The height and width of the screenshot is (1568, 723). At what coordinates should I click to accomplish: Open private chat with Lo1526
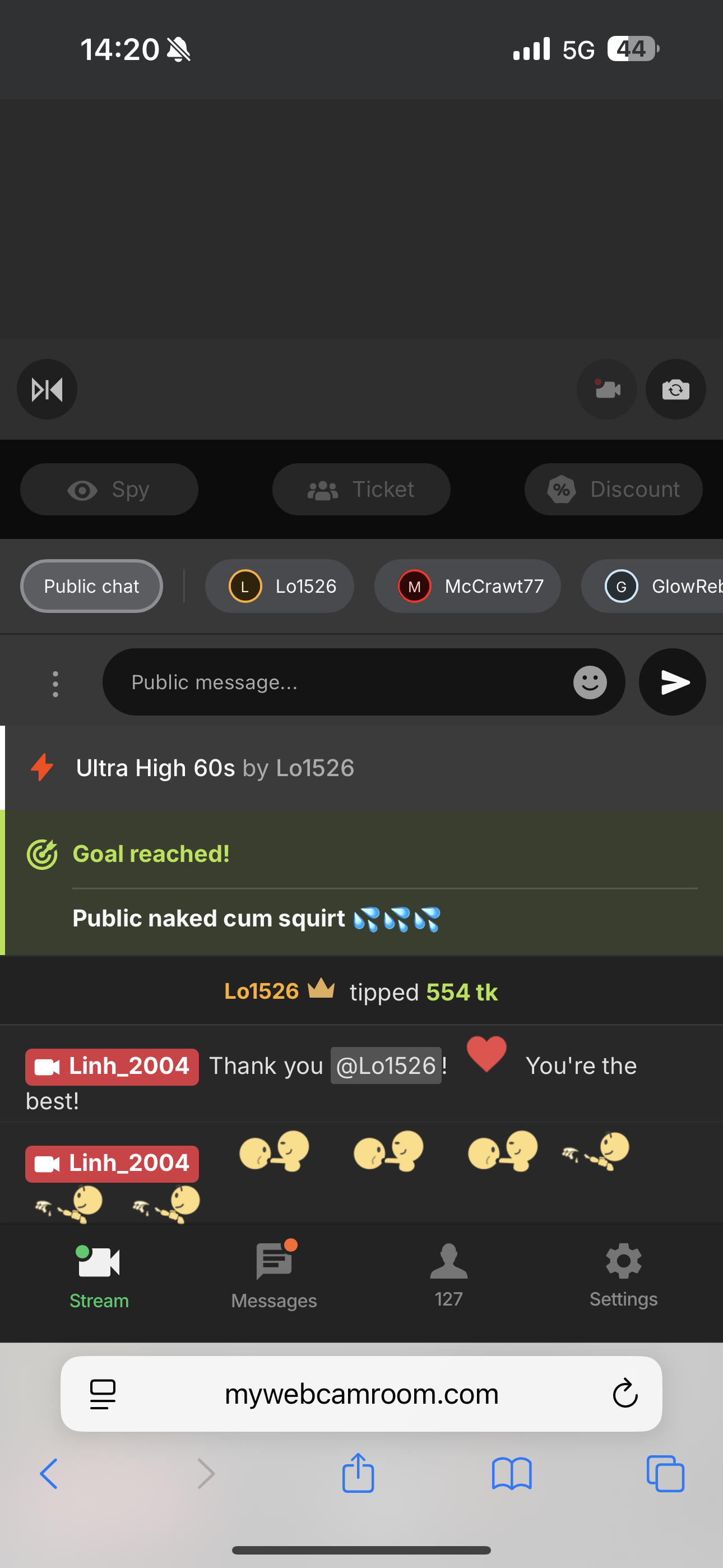(x=279, y=586)
